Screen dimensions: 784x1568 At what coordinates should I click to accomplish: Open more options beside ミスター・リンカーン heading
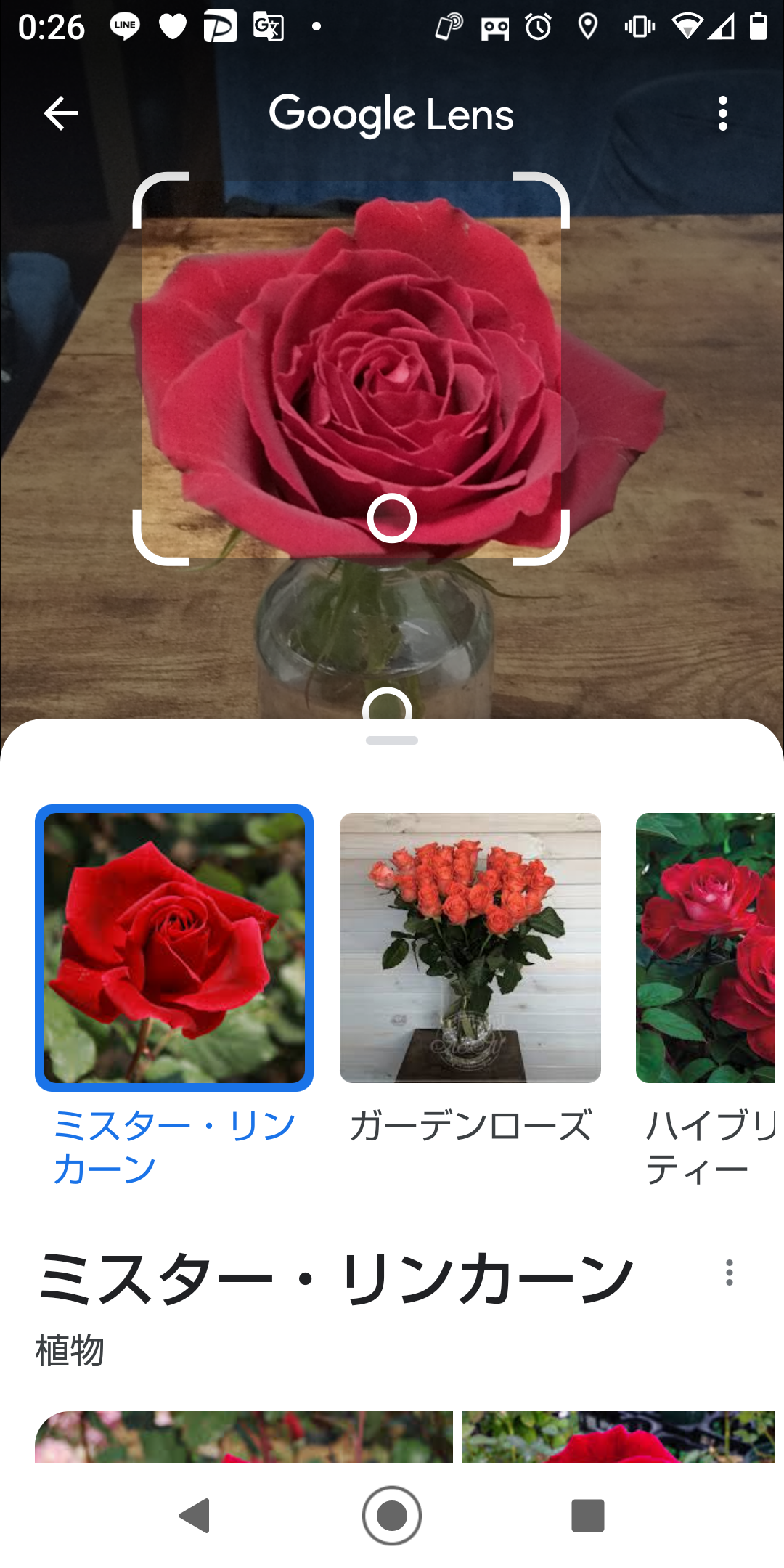(729, 1273)
